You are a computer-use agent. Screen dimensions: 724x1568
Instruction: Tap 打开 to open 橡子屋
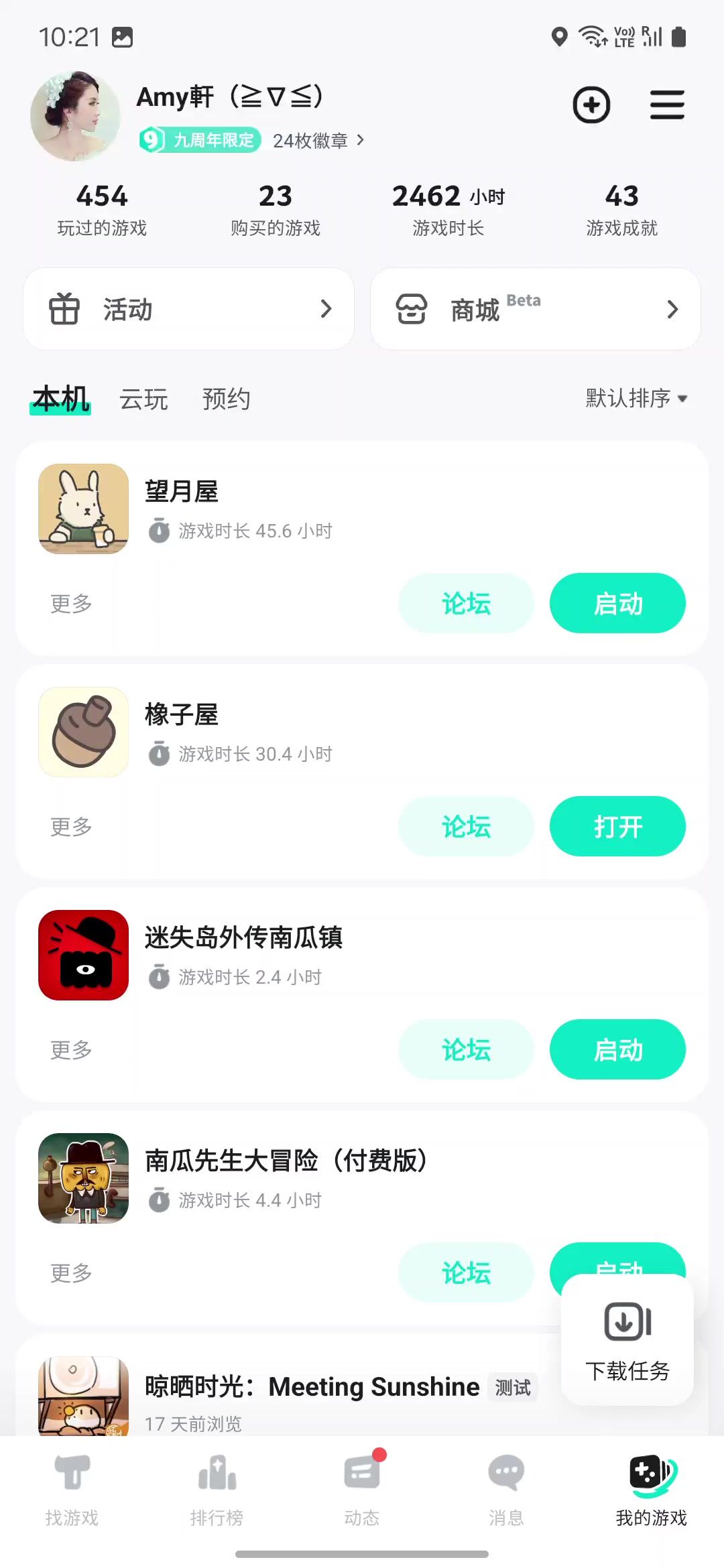(617, 826)
